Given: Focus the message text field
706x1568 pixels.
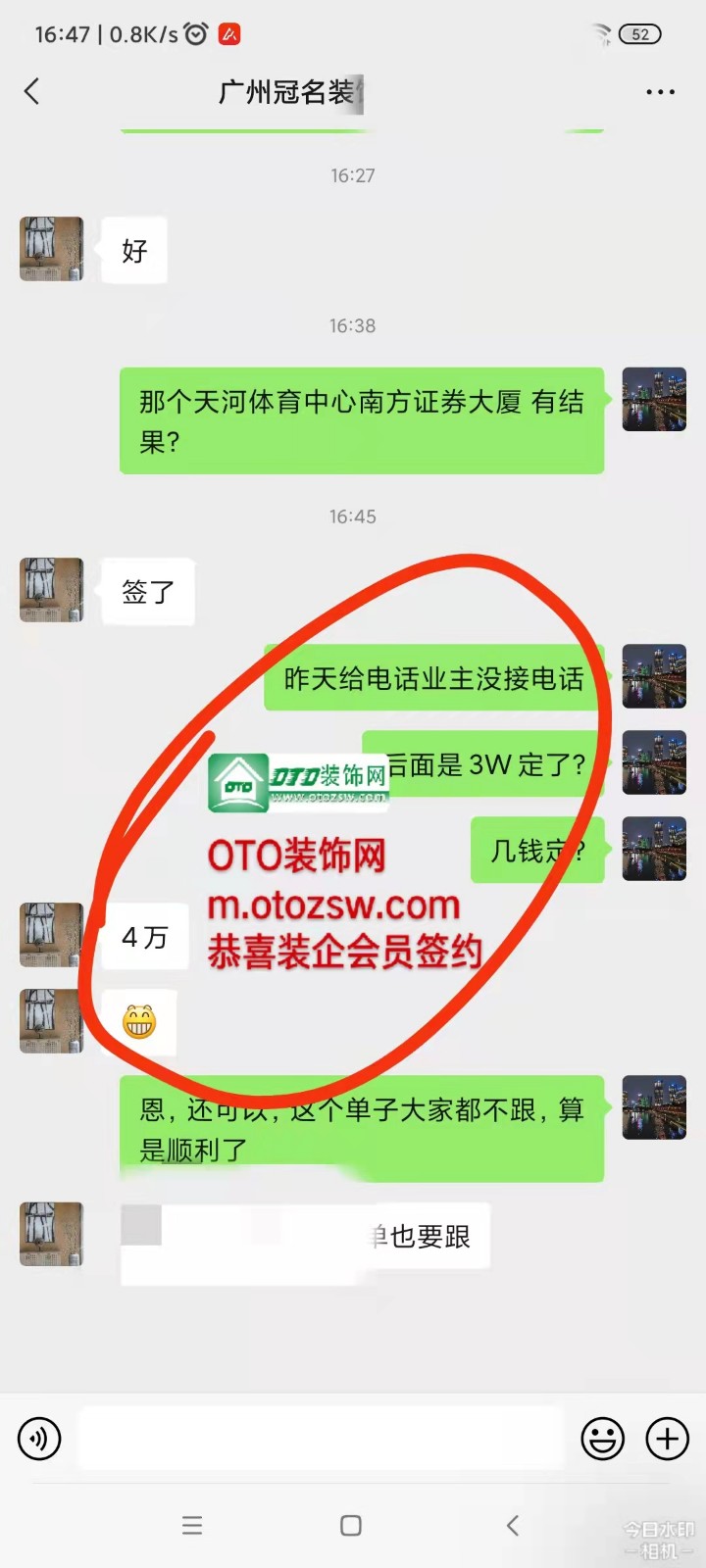Looking at the screenshot, I should (322, 1439).
